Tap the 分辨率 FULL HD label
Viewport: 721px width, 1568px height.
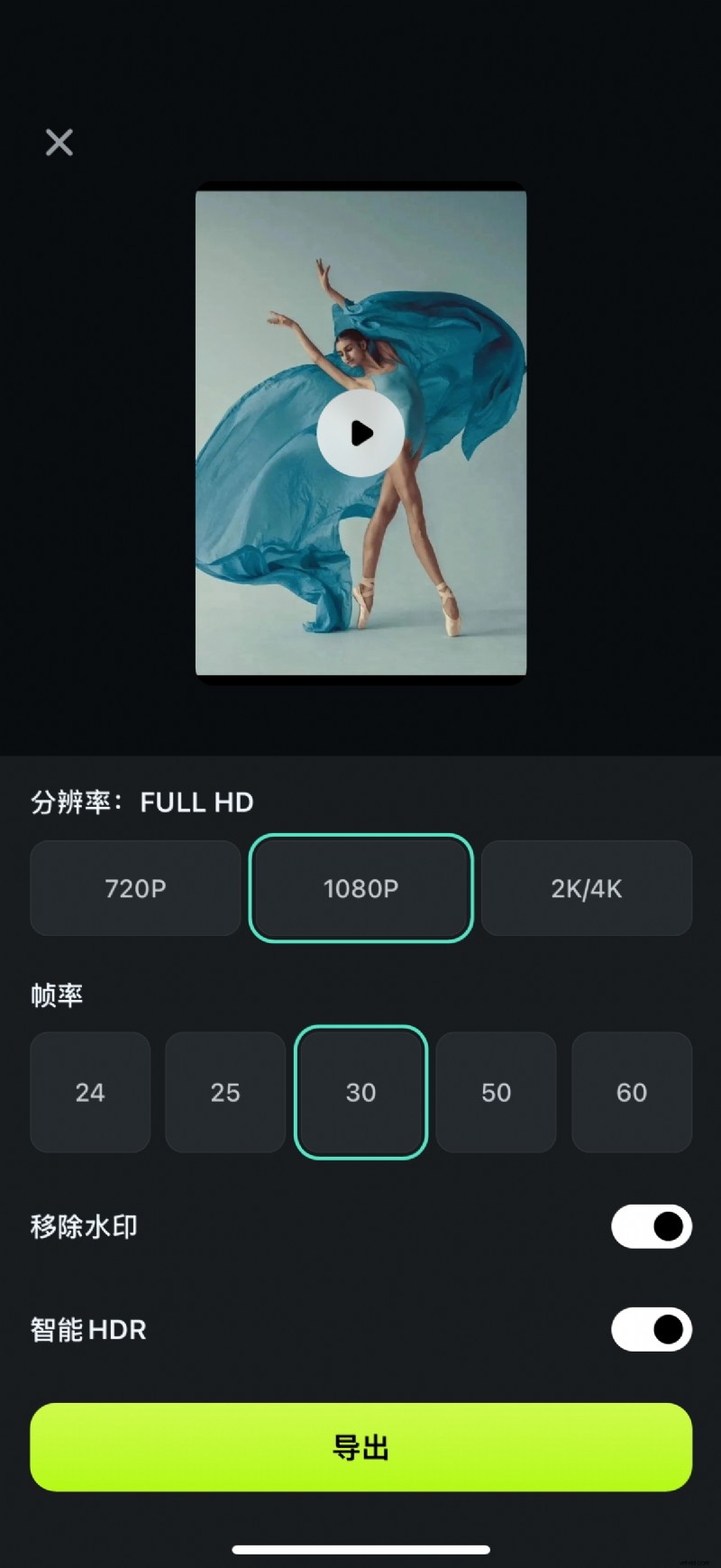coord(140,802)
